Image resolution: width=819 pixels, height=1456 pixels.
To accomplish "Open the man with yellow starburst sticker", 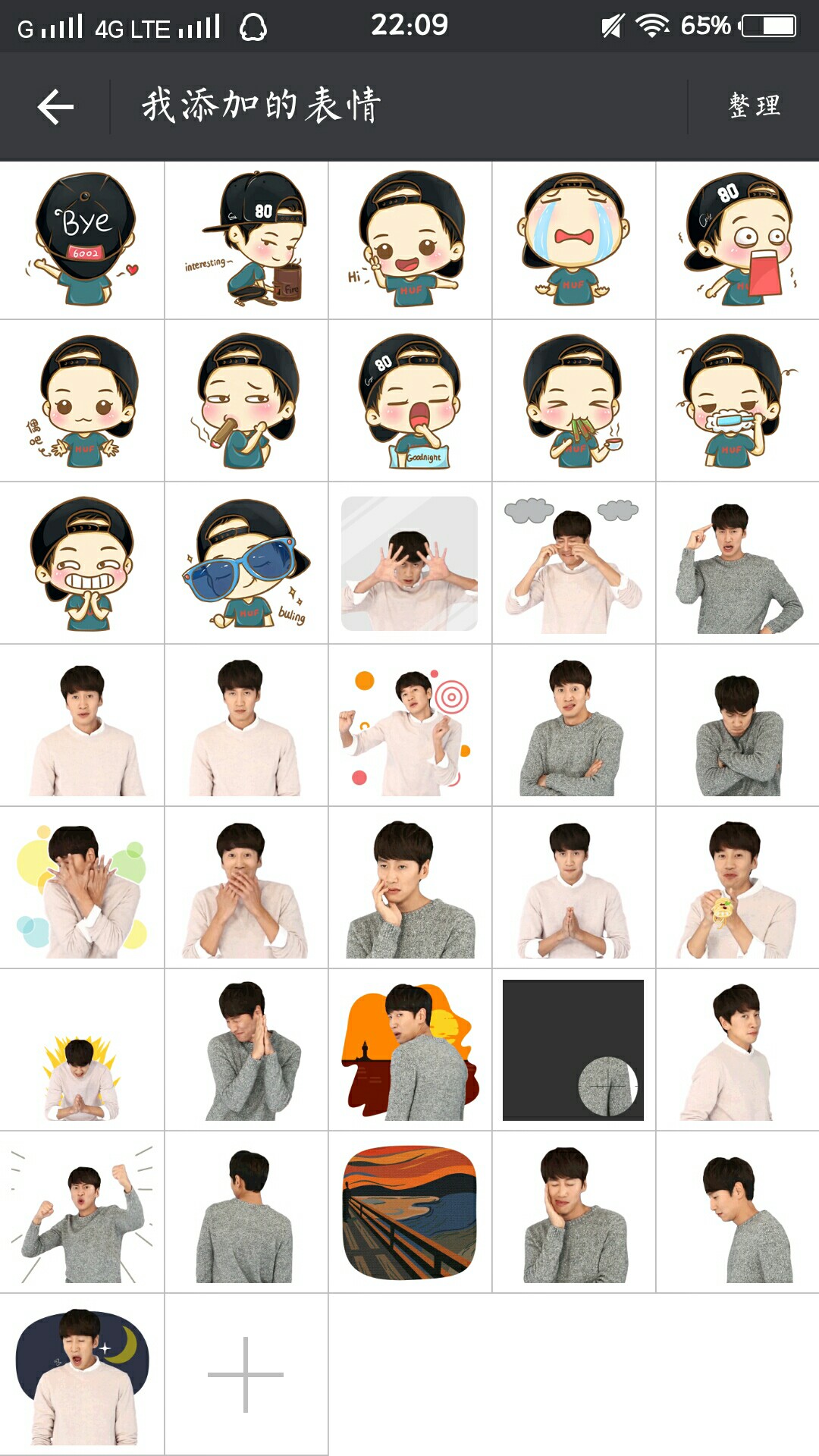I will [x=82, y=1050].
